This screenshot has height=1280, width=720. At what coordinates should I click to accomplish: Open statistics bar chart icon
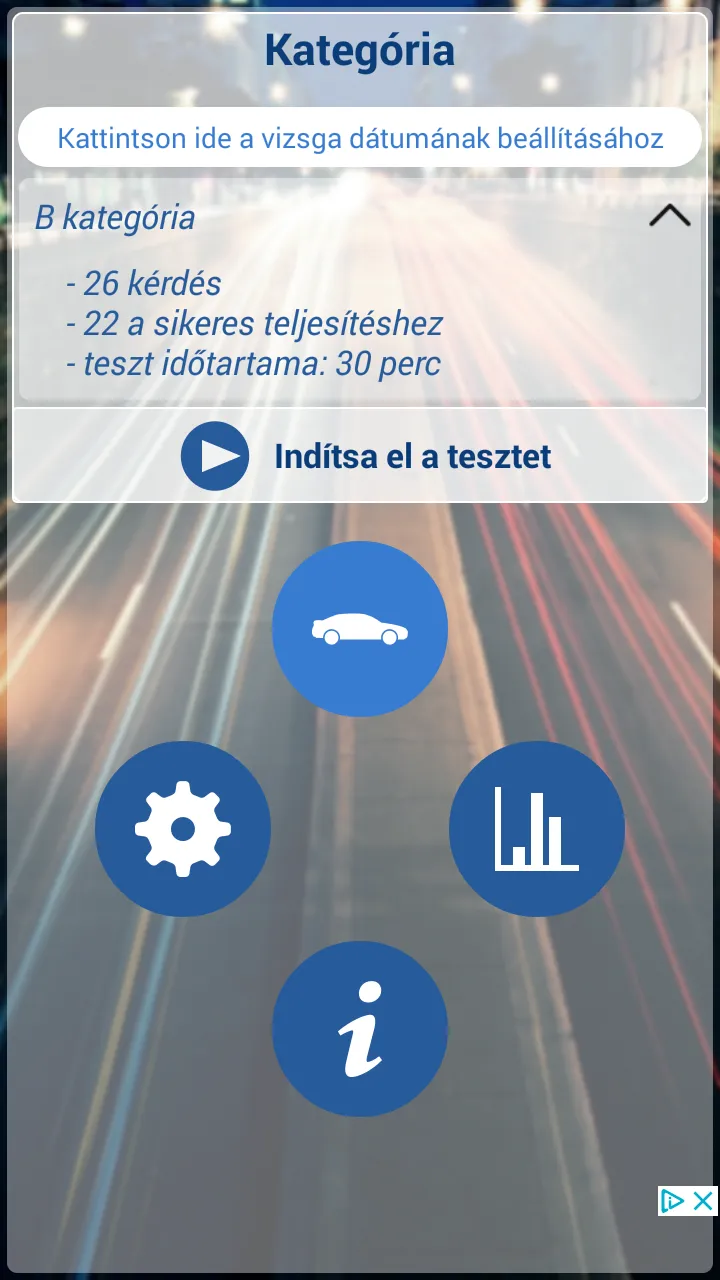click(x=537, y=829)
